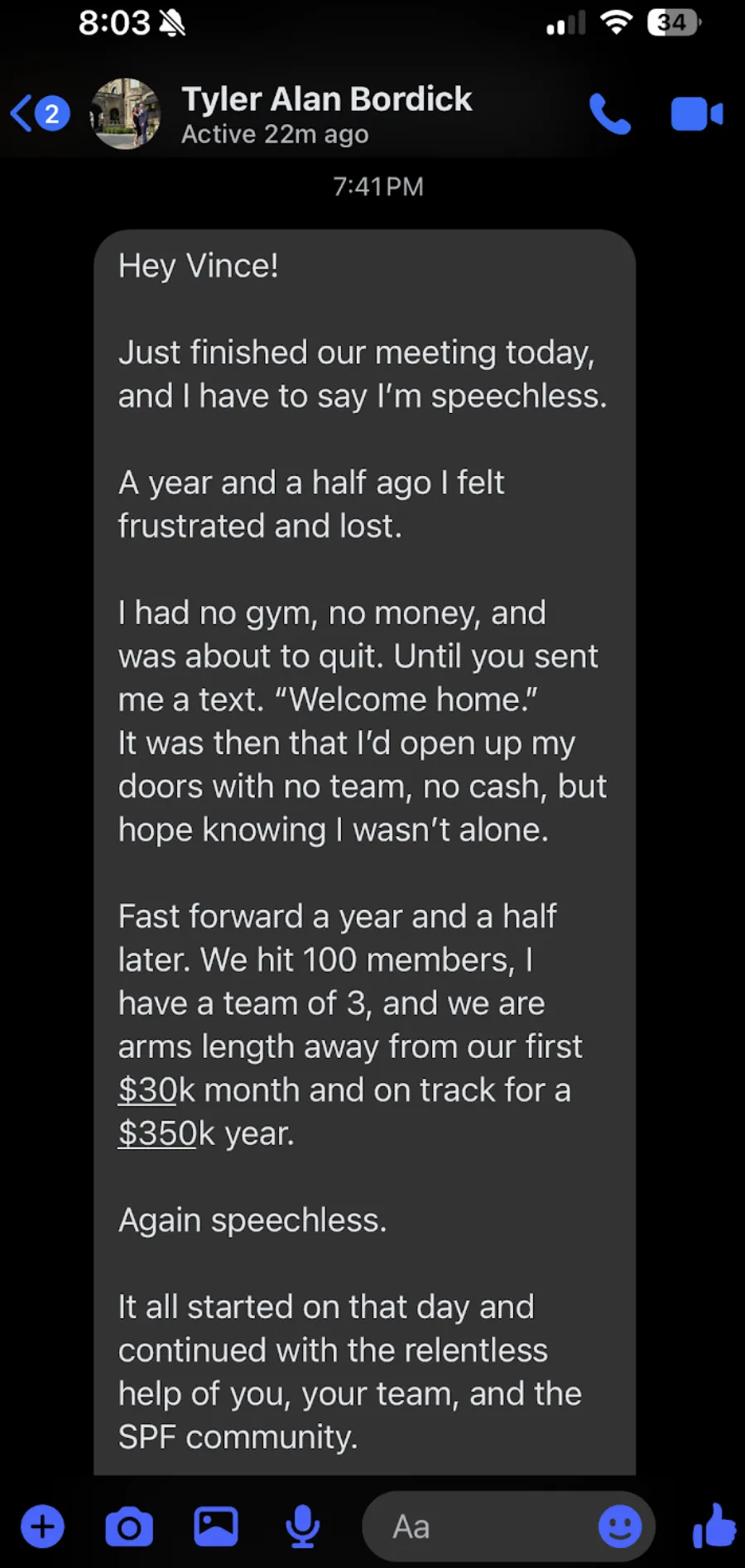Record a voice message with the microphone
This screenshot has width=745, height=1568.
[303, 1527]
